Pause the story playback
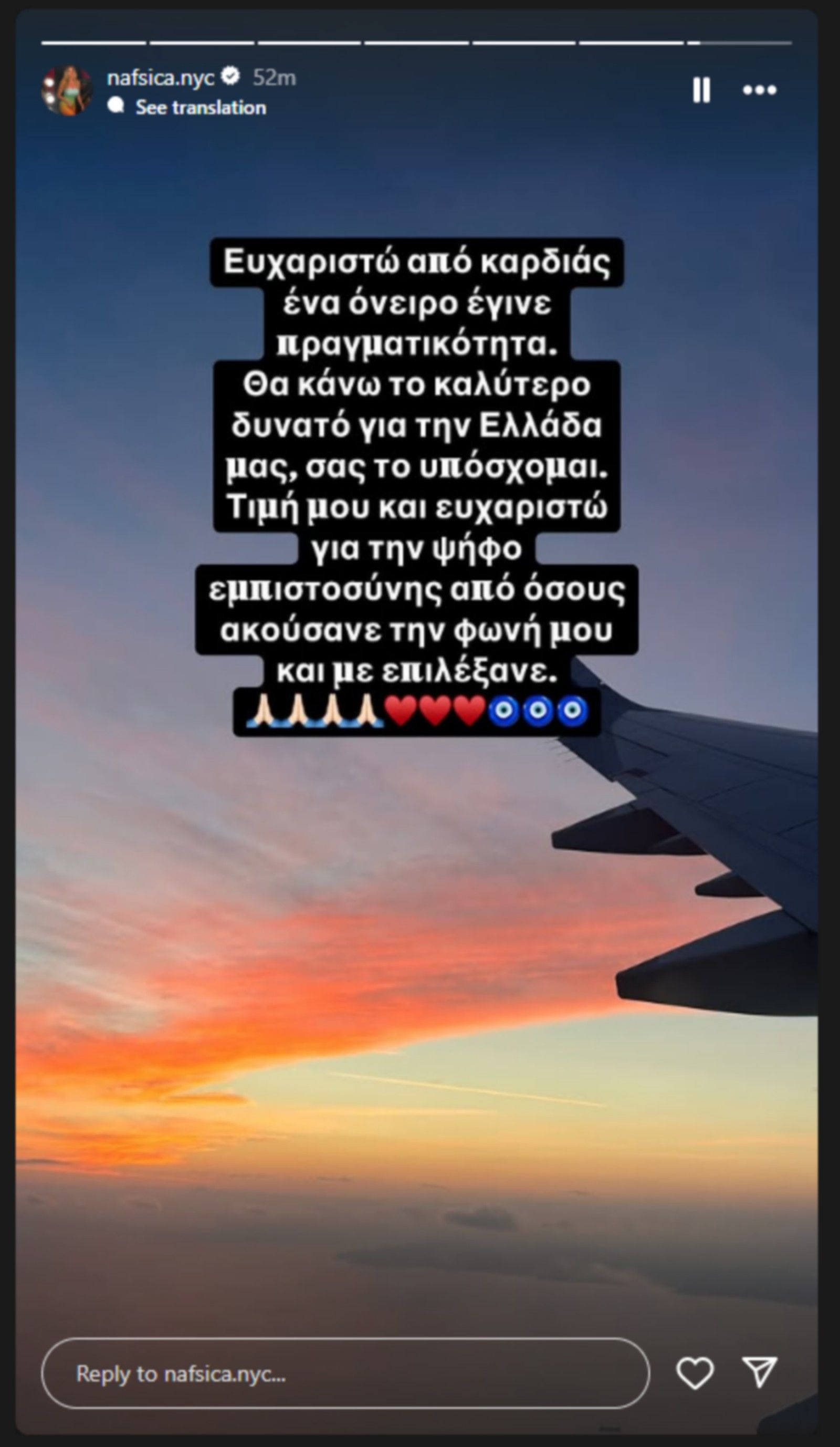Viewport: 840px width, 1447px height. [x=701, y=90]
